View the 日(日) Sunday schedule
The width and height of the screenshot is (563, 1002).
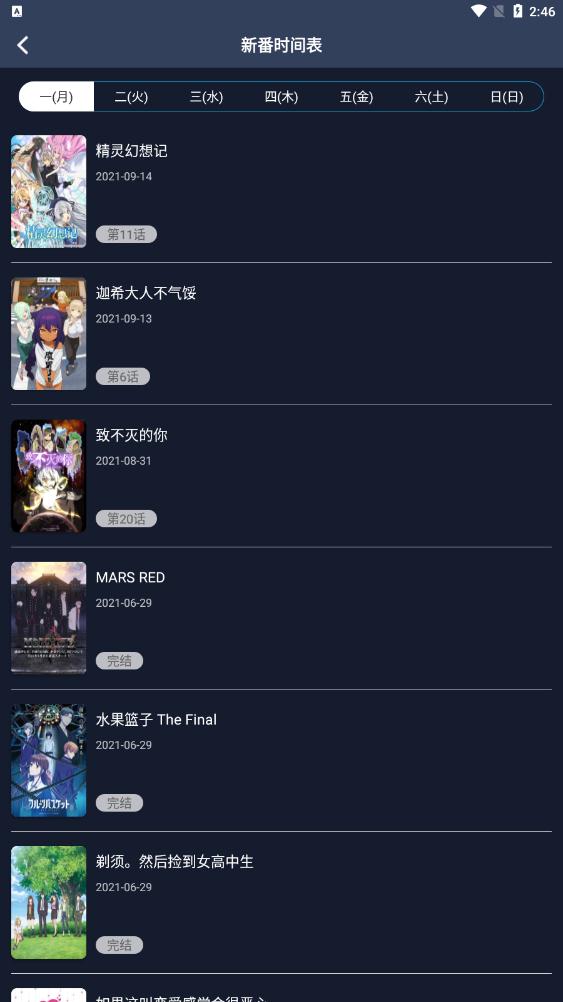(507, 96)
